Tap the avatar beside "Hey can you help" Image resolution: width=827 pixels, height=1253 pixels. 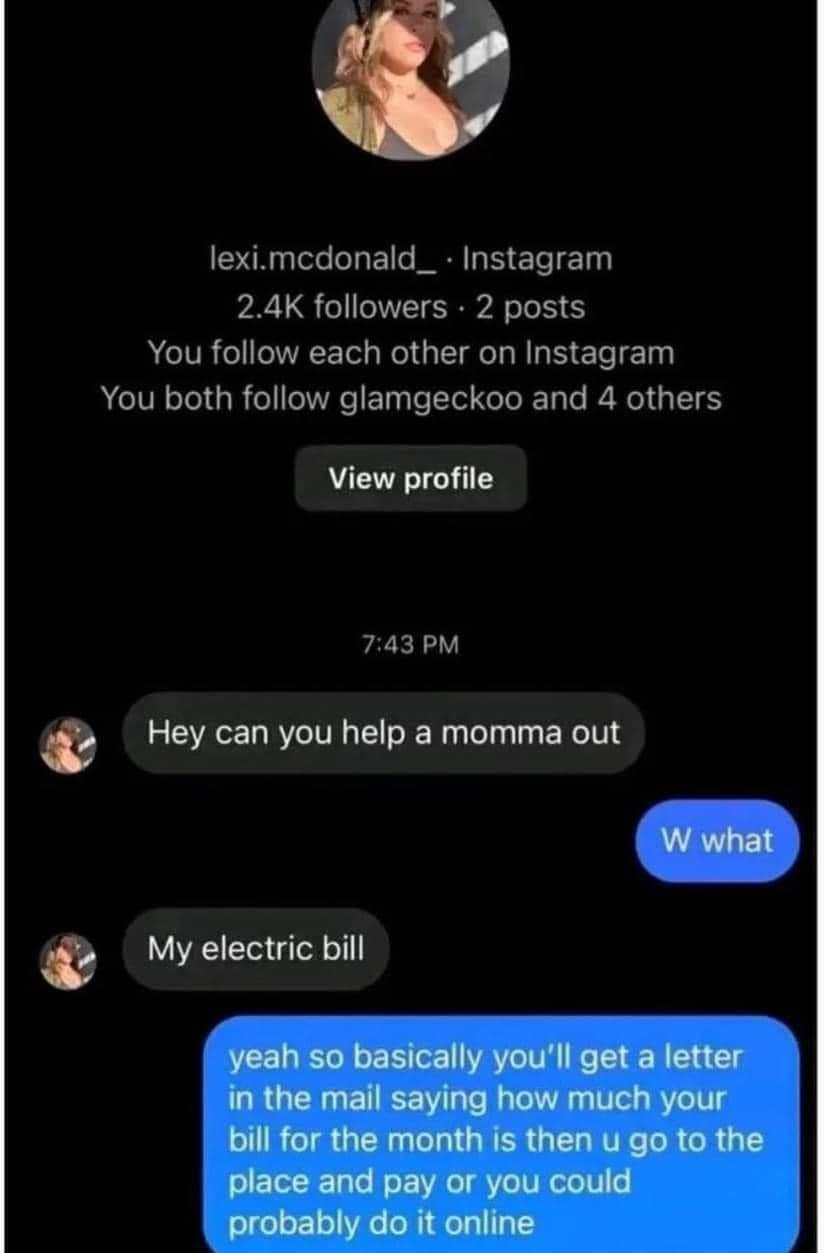pos(68,745)
